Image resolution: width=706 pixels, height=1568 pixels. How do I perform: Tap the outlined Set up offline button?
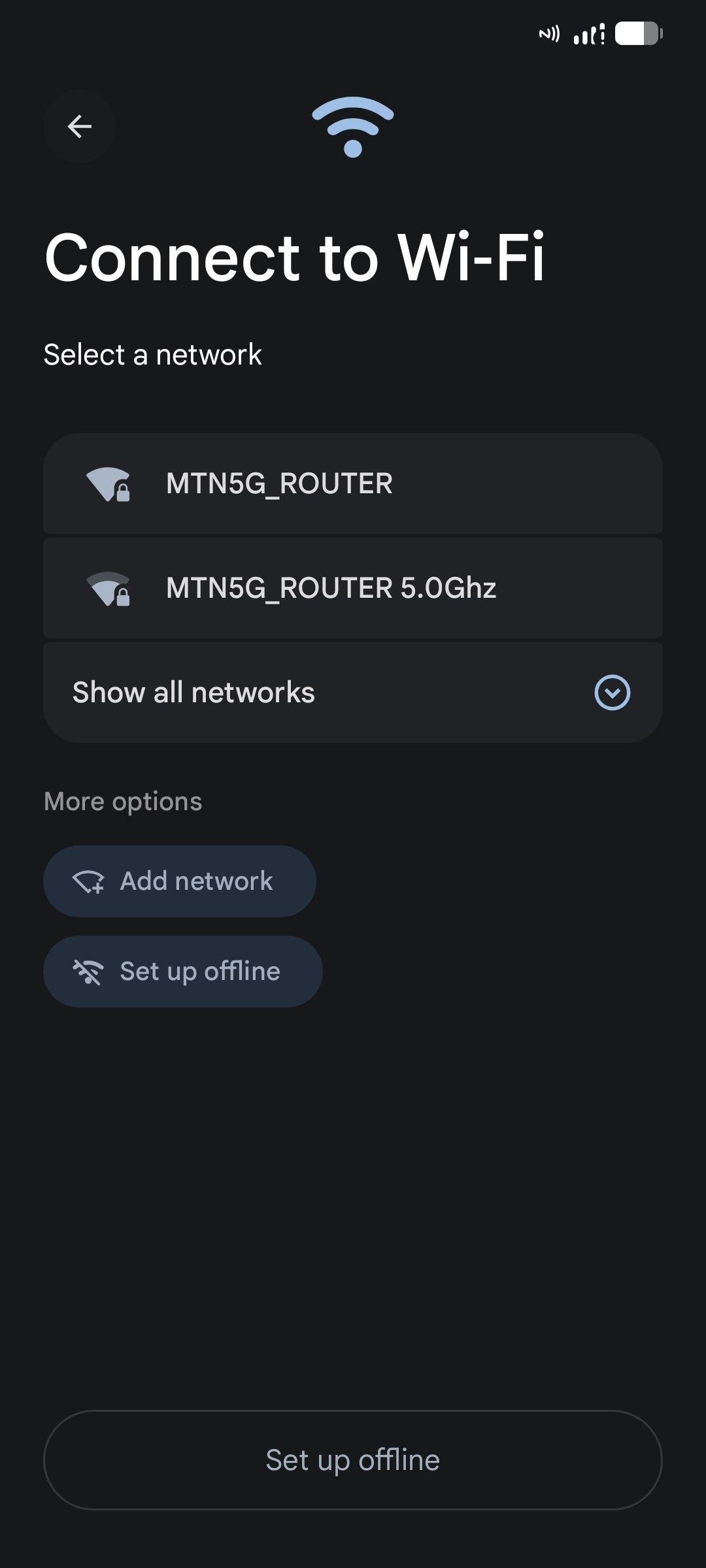[x=353, y=1460]
